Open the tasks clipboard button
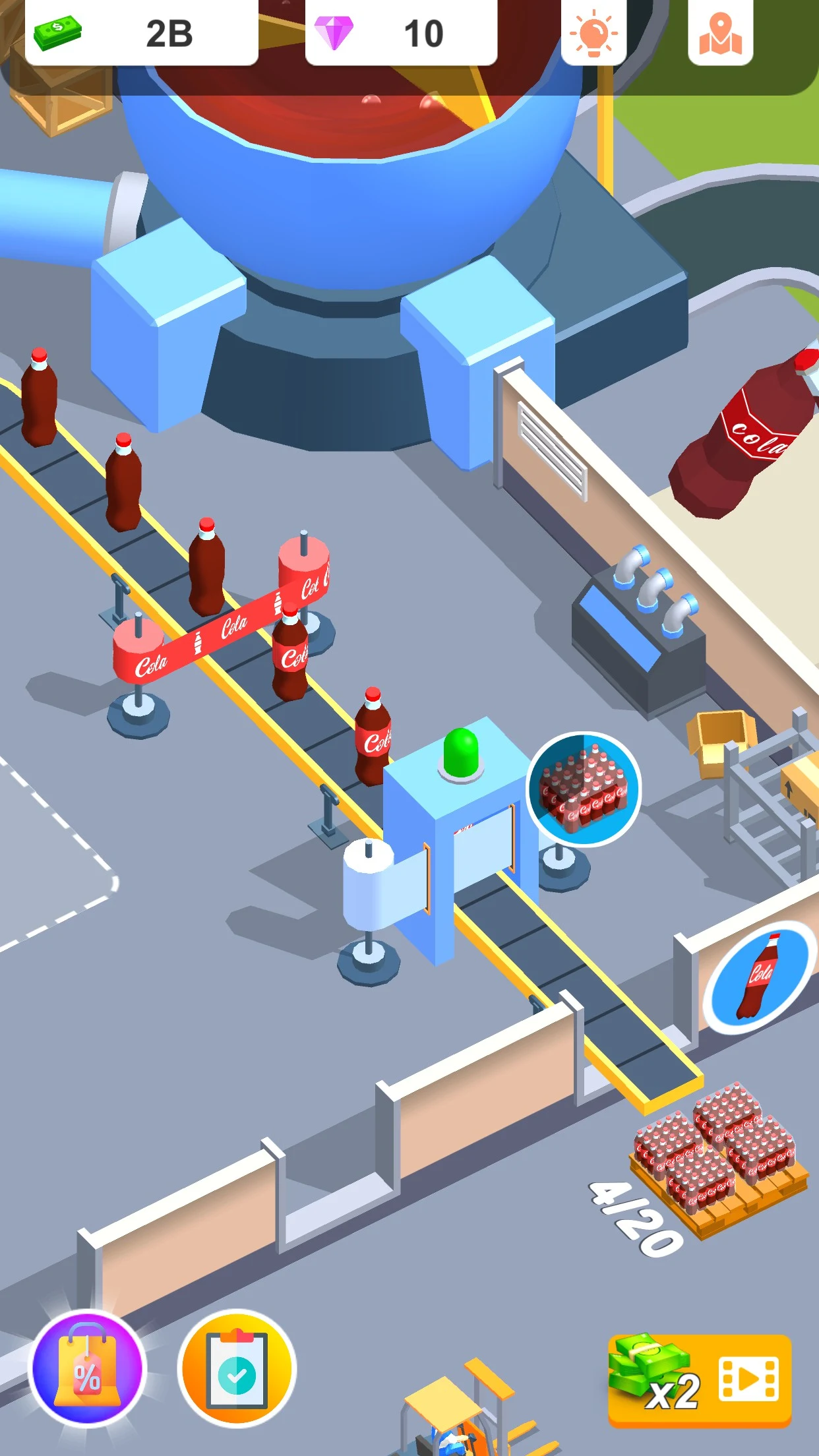 click(x=237, y=1369)
